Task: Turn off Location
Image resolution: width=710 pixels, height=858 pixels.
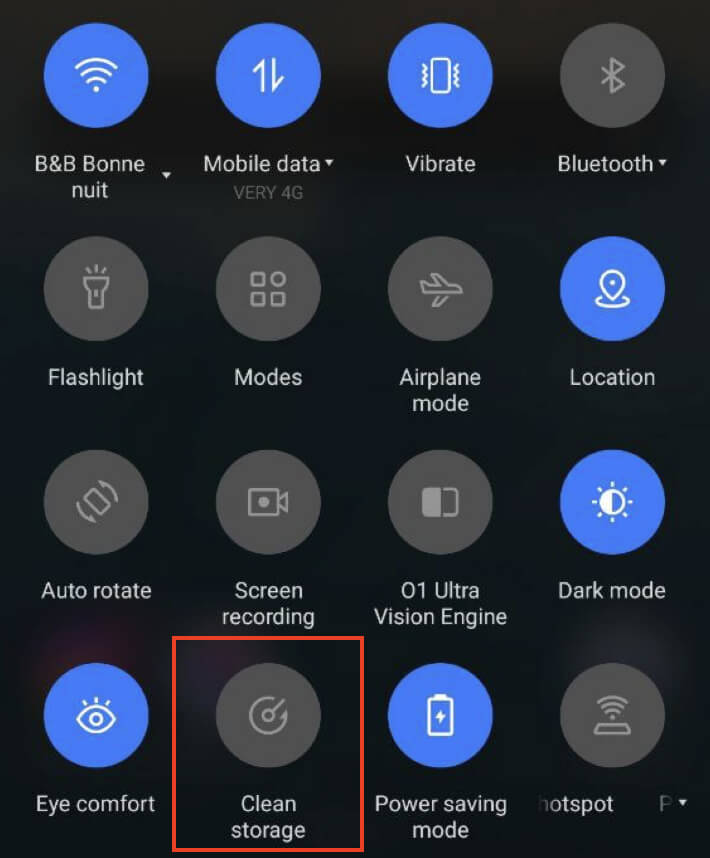Action: tap(612, 288)
